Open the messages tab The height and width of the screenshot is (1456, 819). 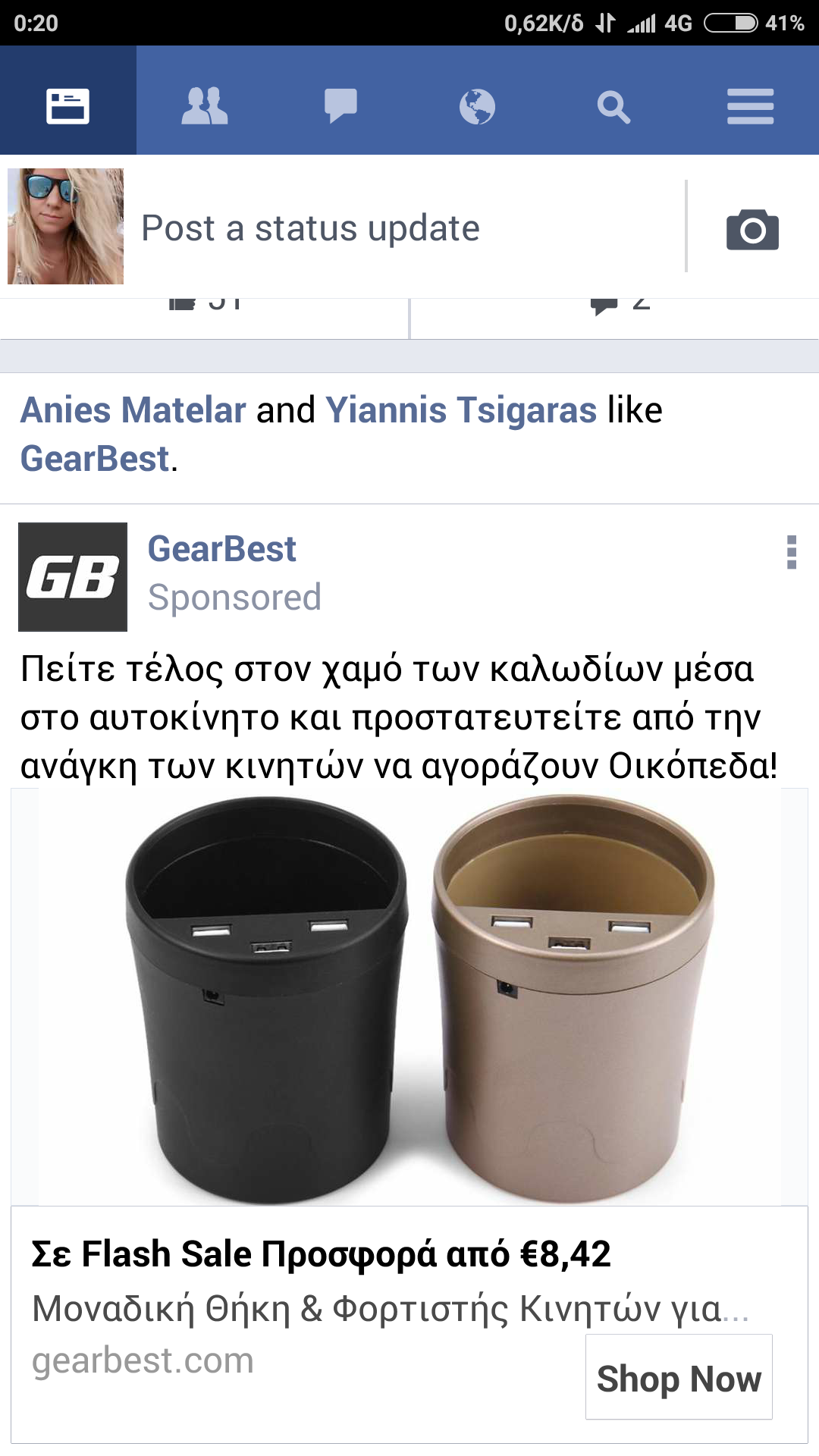(341, 105)
